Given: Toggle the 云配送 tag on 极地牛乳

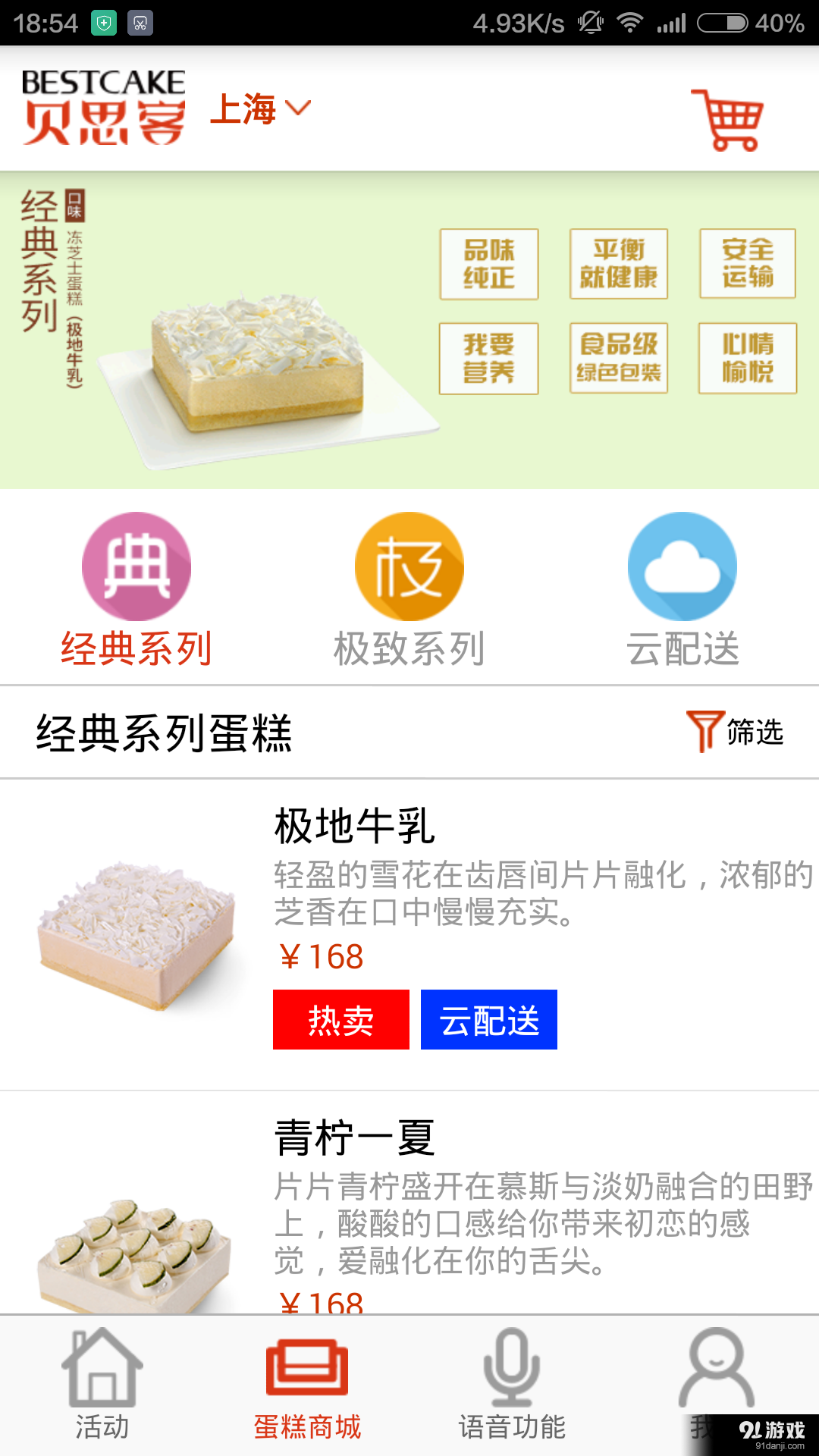Looking at the screenshot, I should 488,1020.
